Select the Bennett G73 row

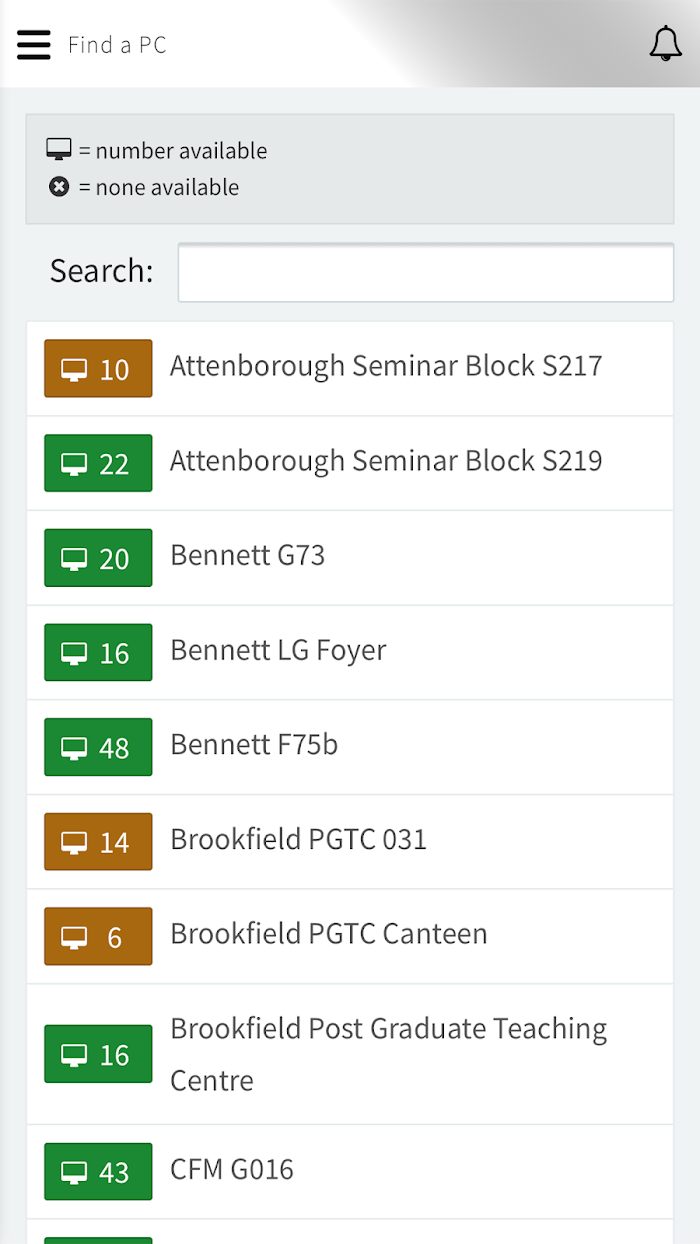[350, 558]
